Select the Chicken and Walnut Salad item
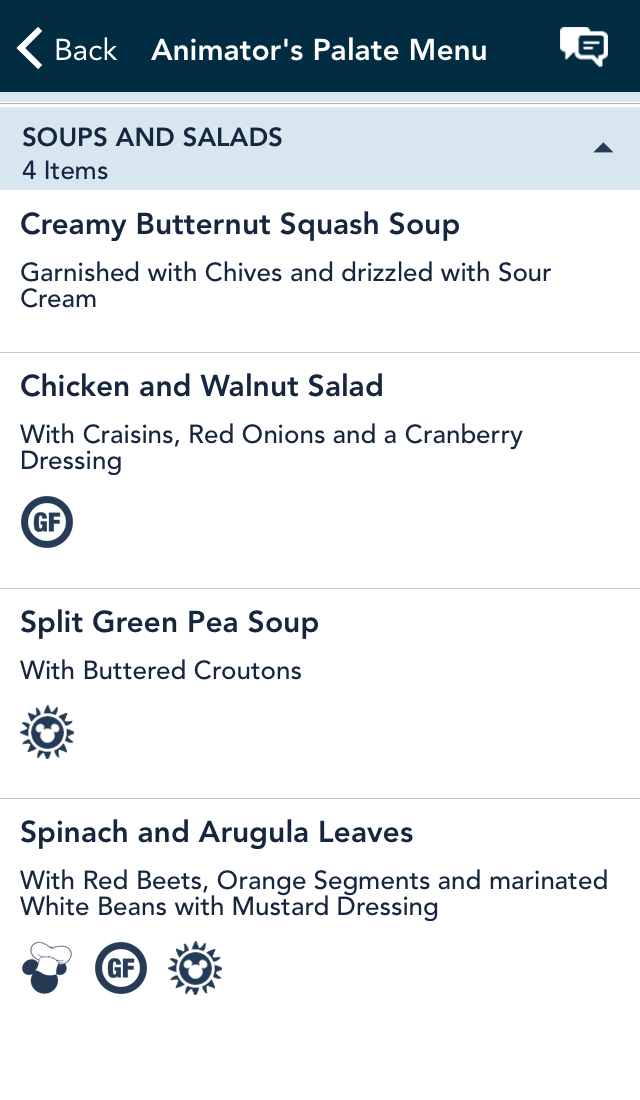The width and height of the screenshot is (640, 1100). [320, 471]
